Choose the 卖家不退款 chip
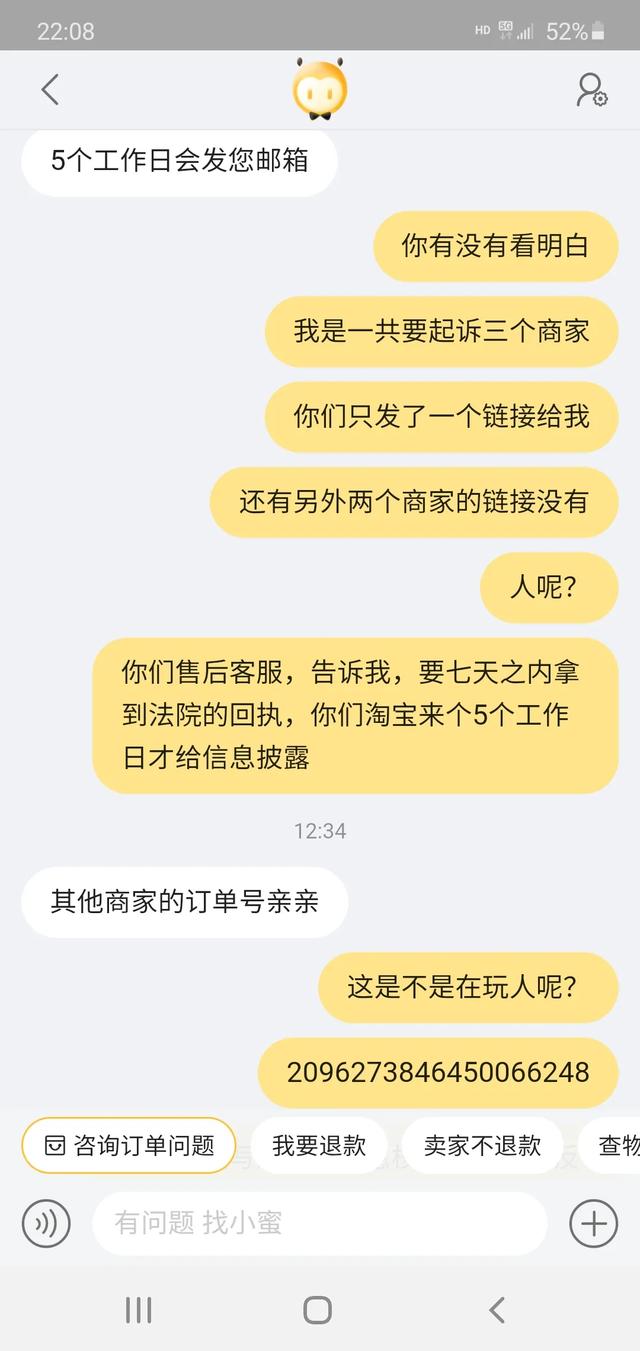This screenshot has height=1351, width=640. pos(482,1145)
